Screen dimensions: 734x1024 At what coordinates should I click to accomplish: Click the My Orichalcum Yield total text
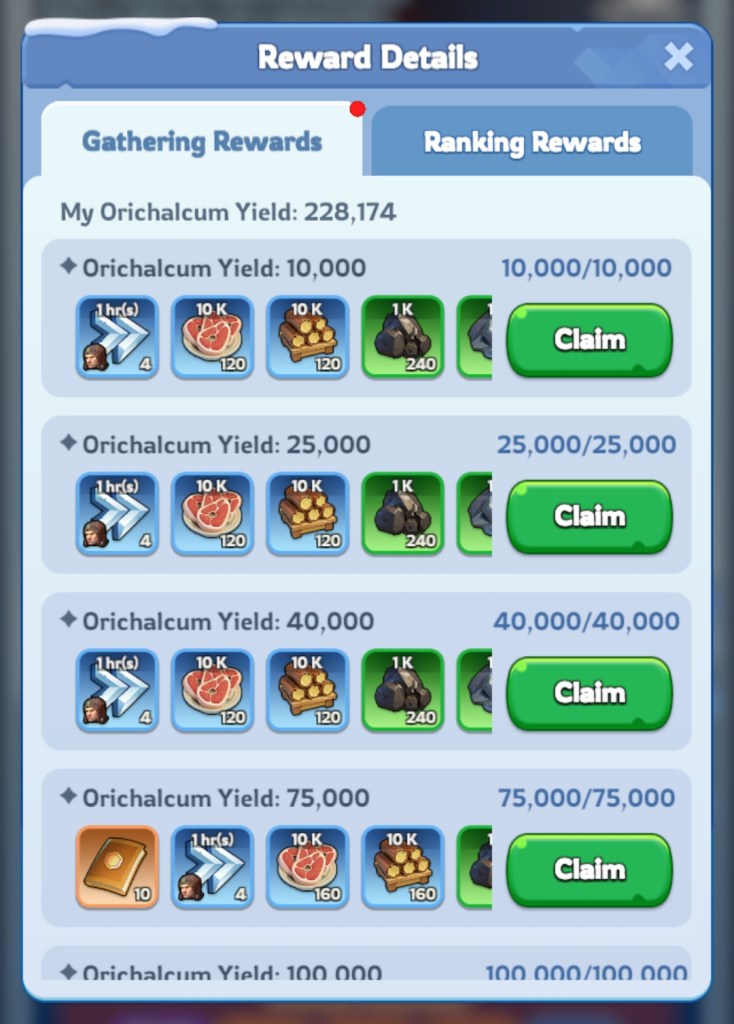tap(227, 212)
